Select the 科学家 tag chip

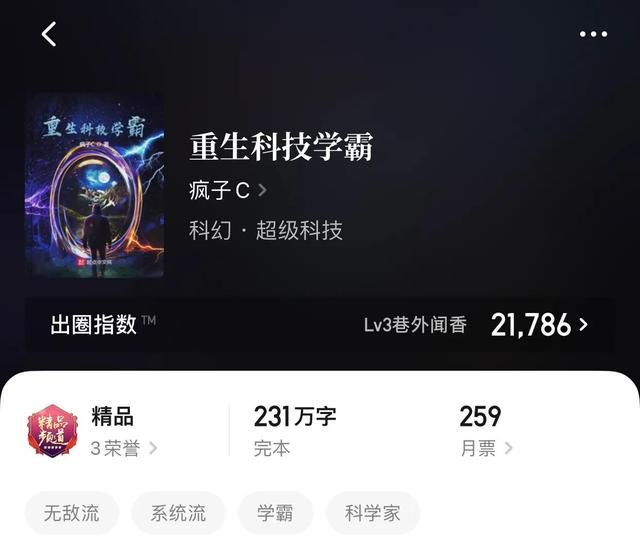coord(373,514)
